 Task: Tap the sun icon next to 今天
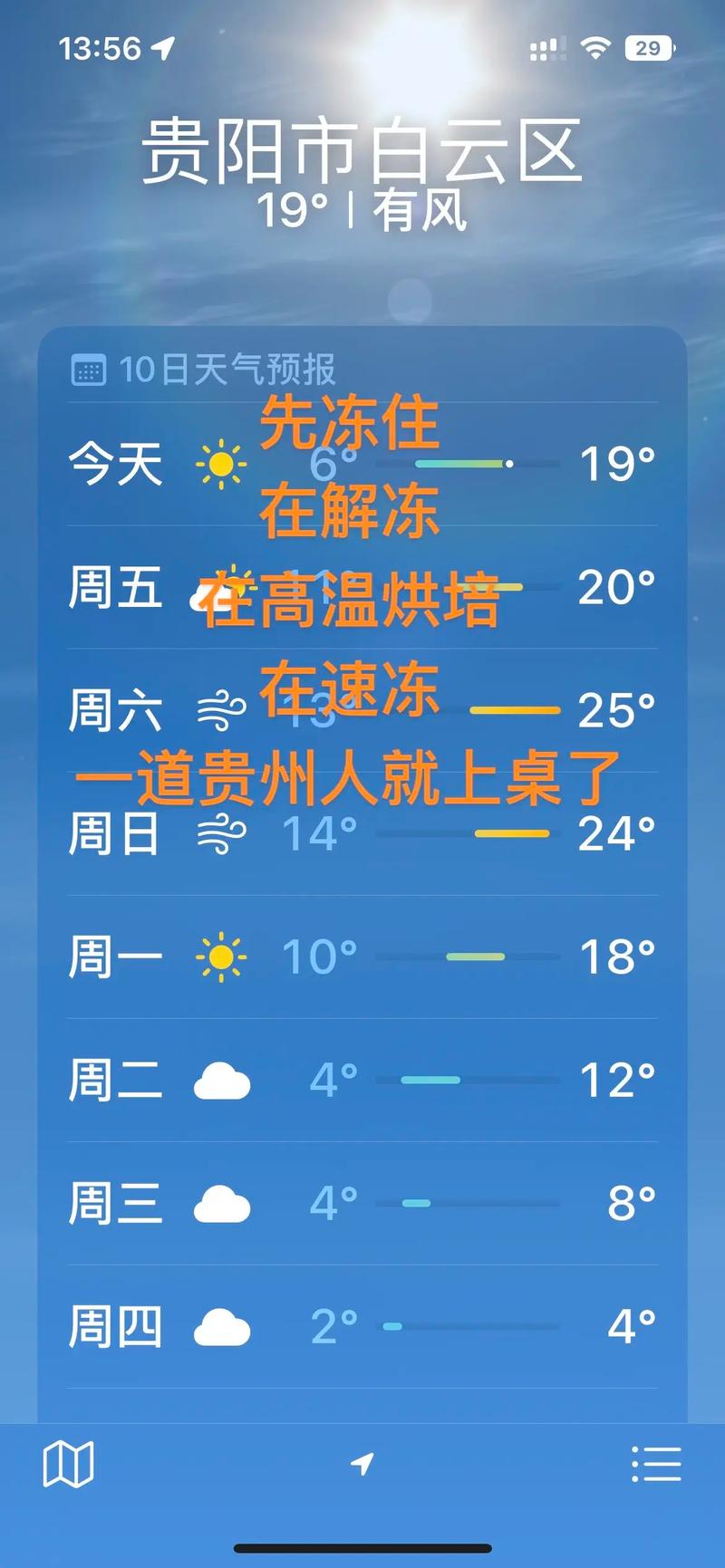pos(220,464)
